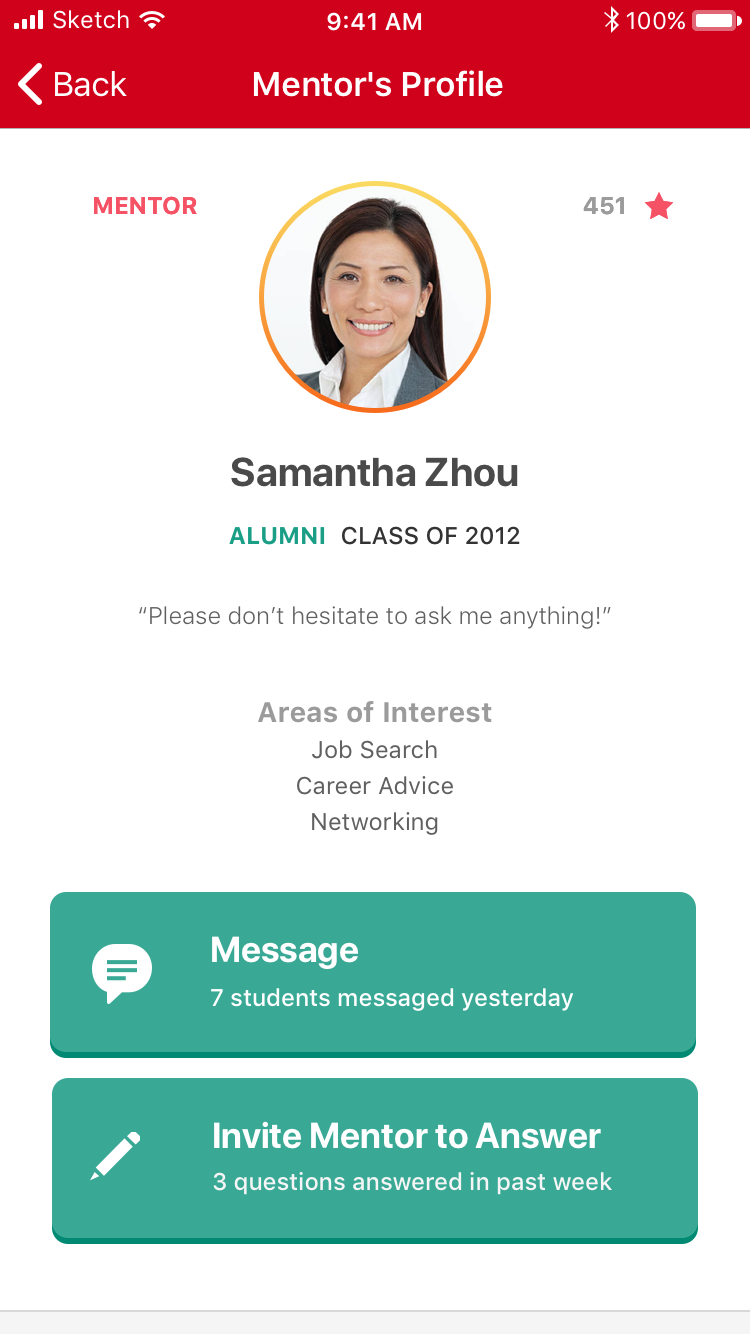The image size is (750, 1334).
Task: Message Samantha Zhou
Action: coord(373,974)
